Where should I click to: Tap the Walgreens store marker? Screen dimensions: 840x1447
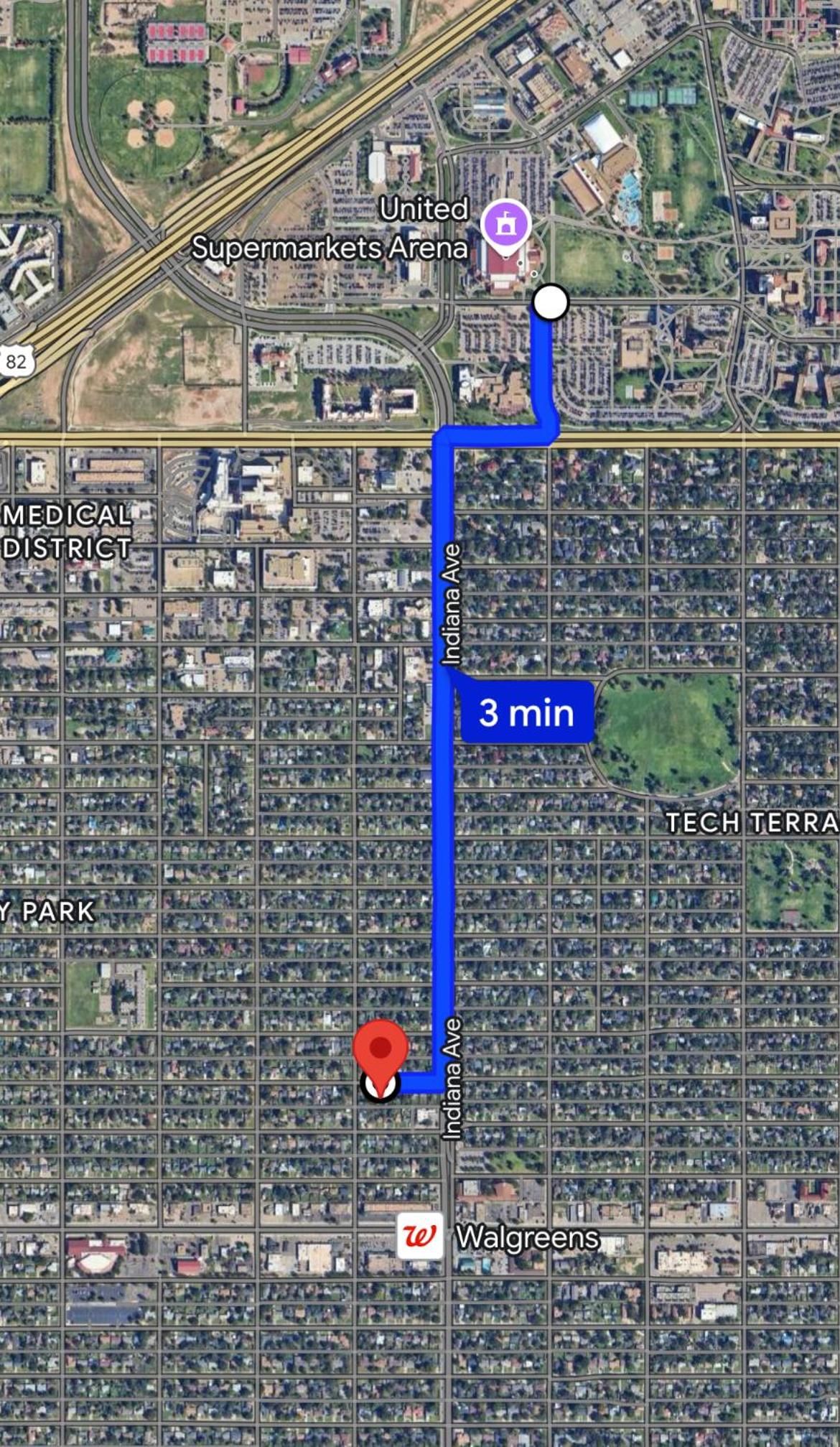420,1236
